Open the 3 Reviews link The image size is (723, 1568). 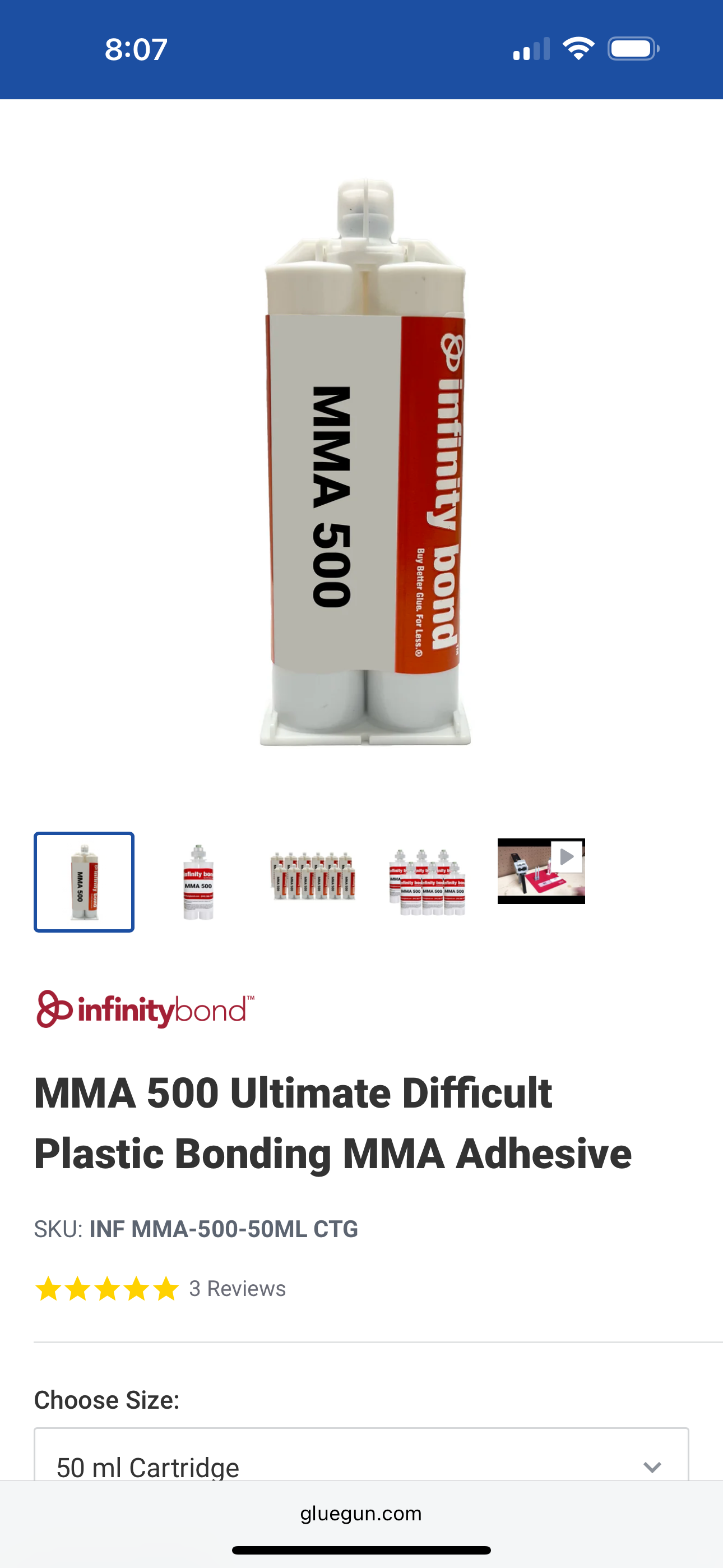(x=237, y=1289)
